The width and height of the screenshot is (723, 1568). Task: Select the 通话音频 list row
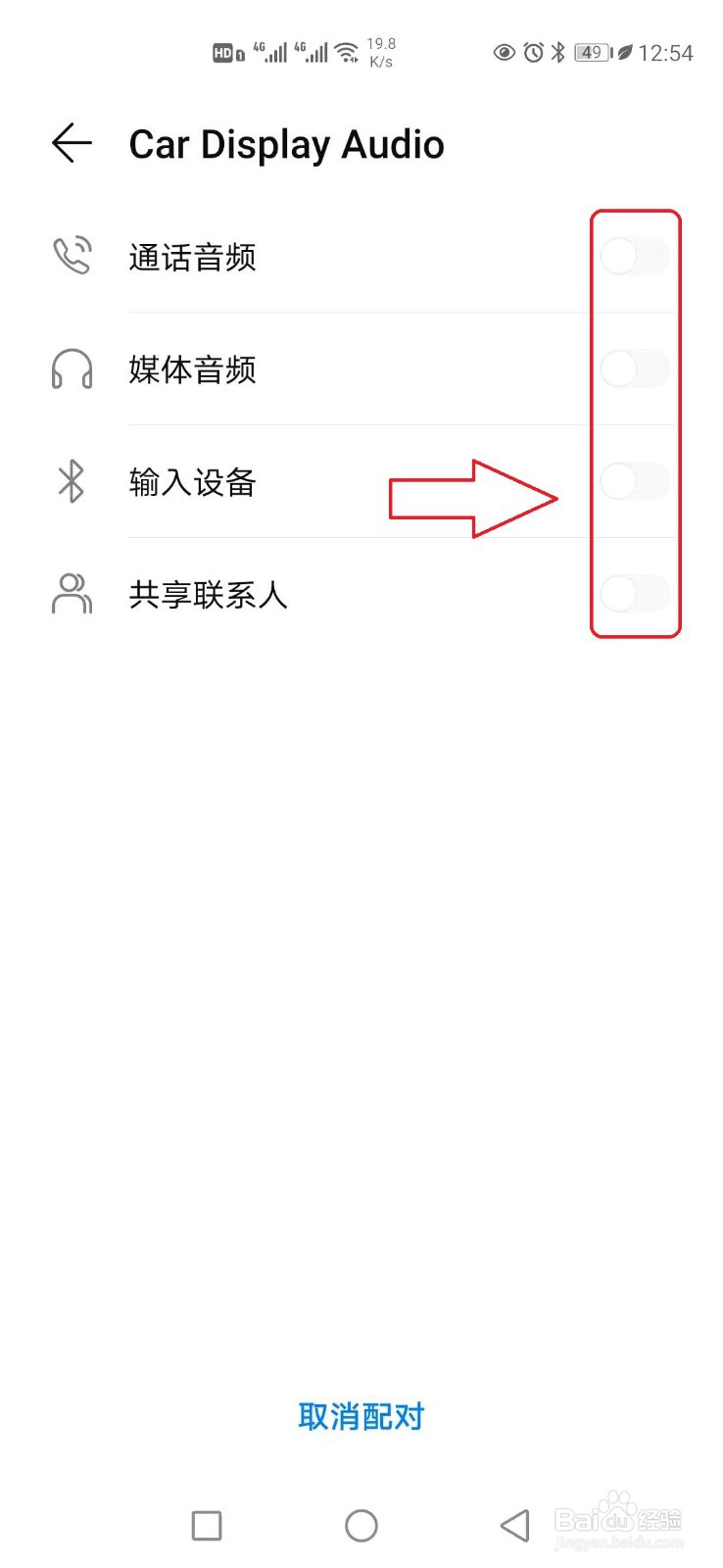(x=294, y=256)
